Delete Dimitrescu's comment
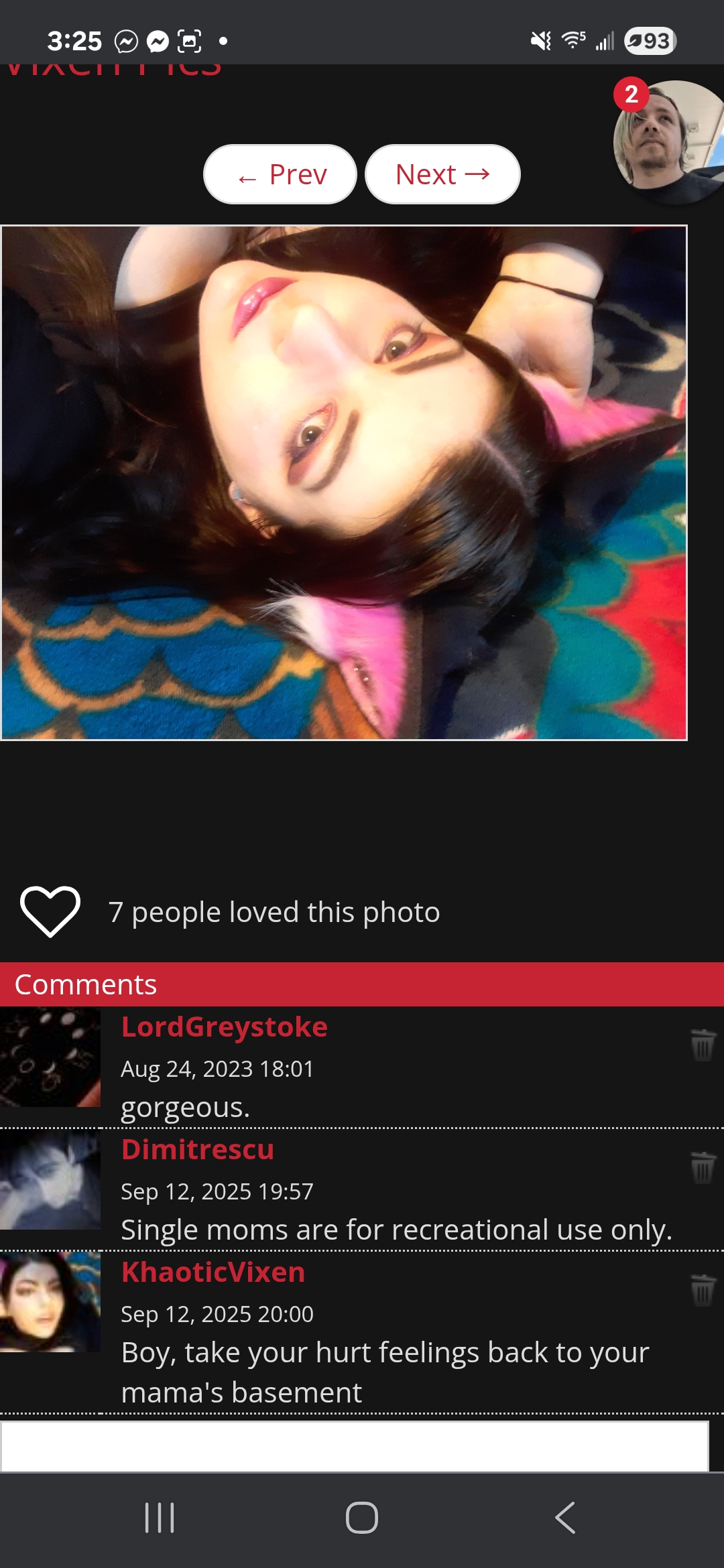The height and width of the screenshot is (1568, 724). [703, 1168]
